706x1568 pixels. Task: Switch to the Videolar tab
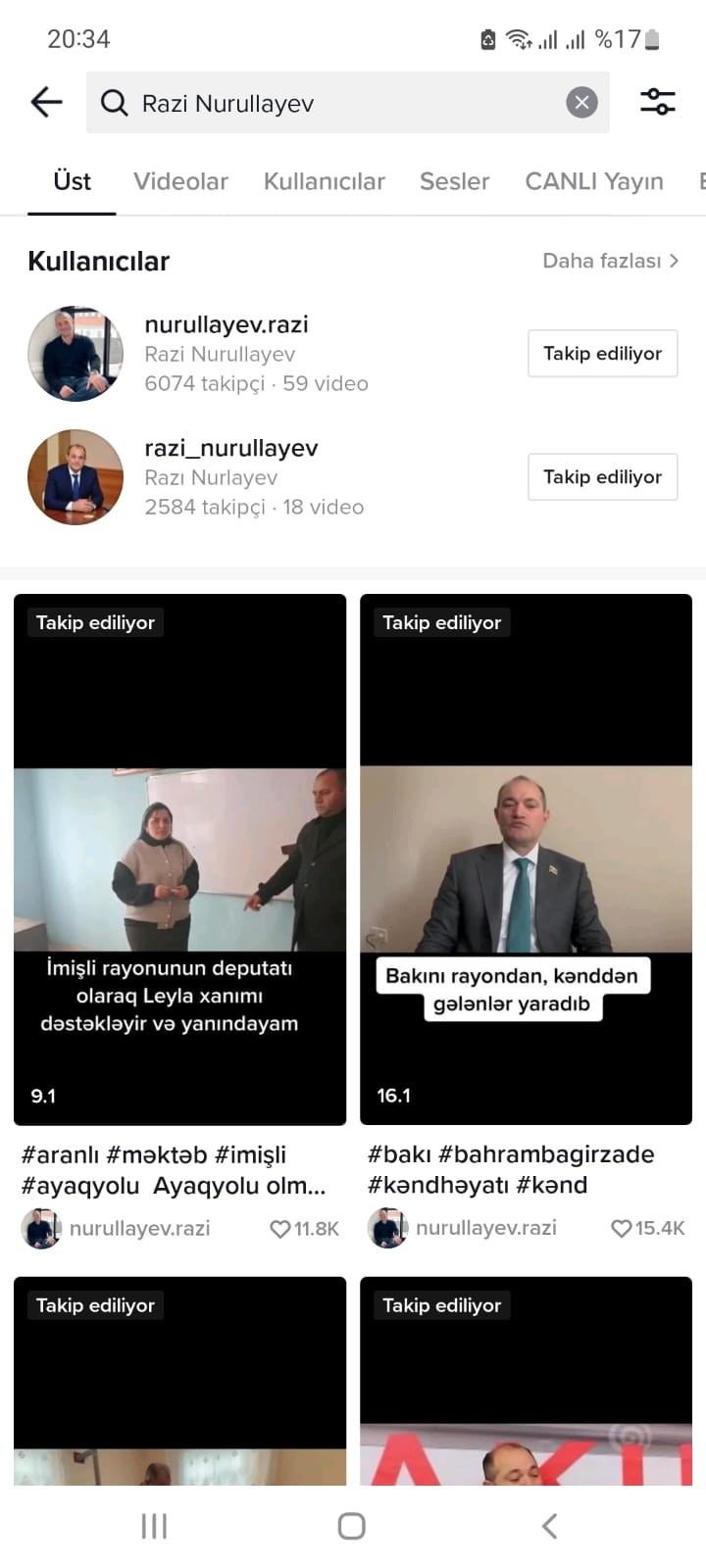coord(180,181)
